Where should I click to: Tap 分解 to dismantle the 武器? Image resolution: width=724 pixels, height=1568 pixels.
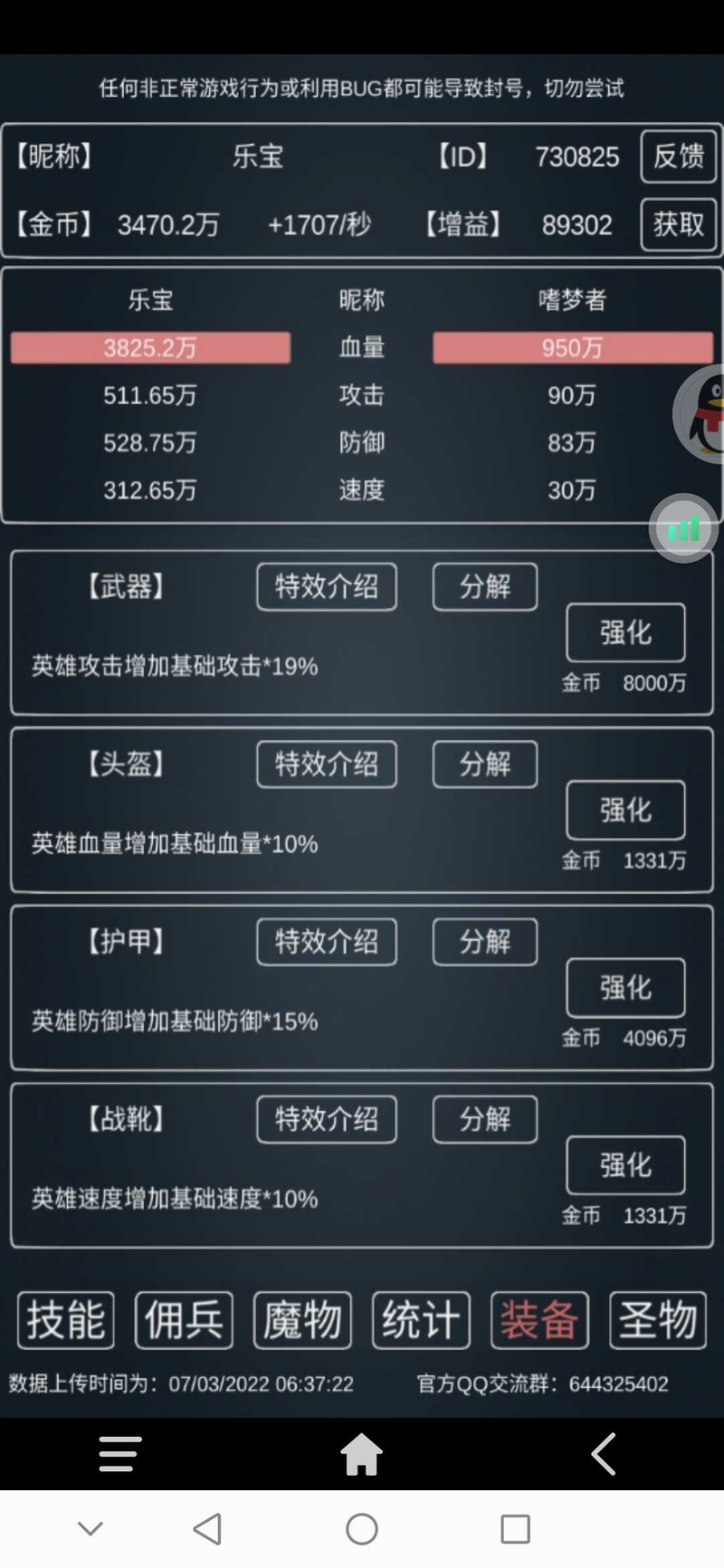[485, 587]
